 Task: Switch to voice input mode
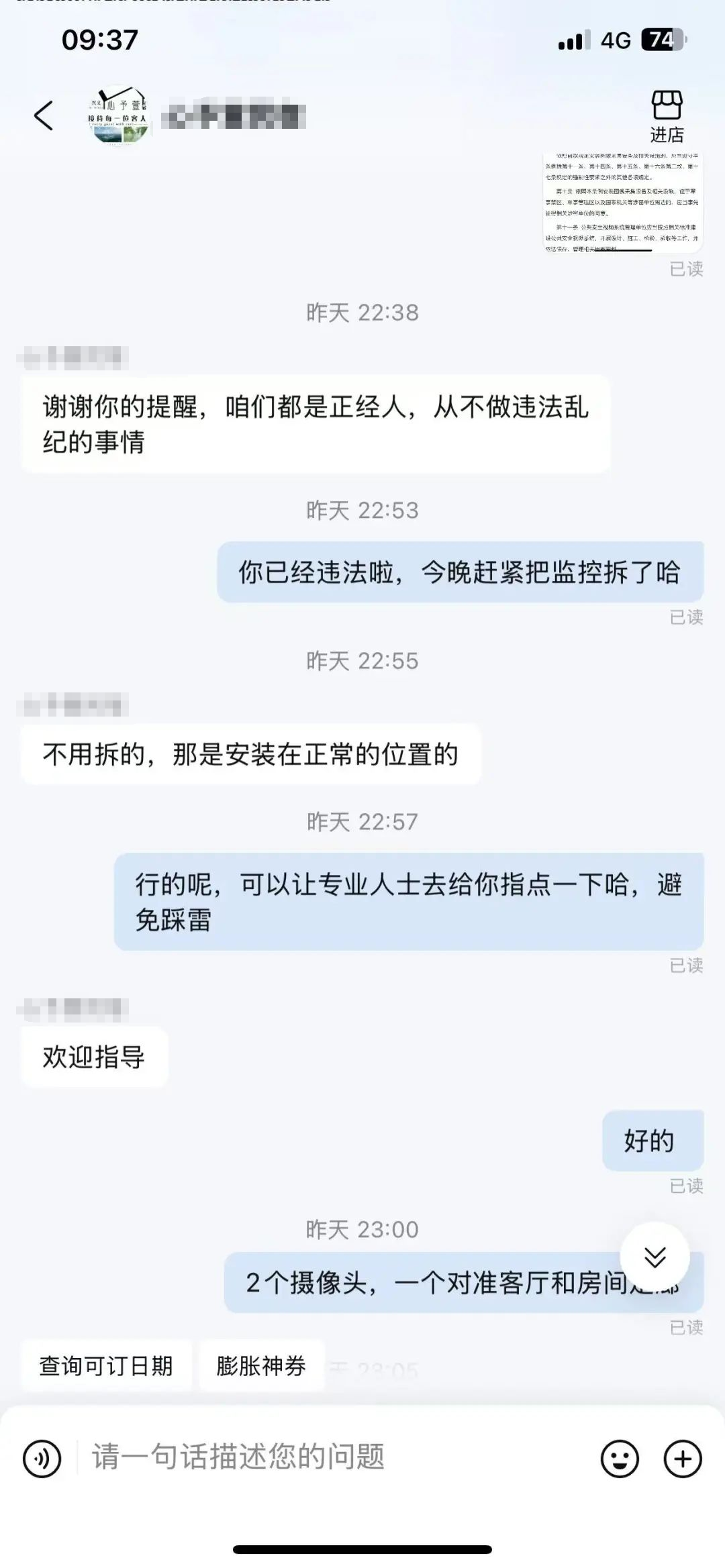(x=42, y=1459)
